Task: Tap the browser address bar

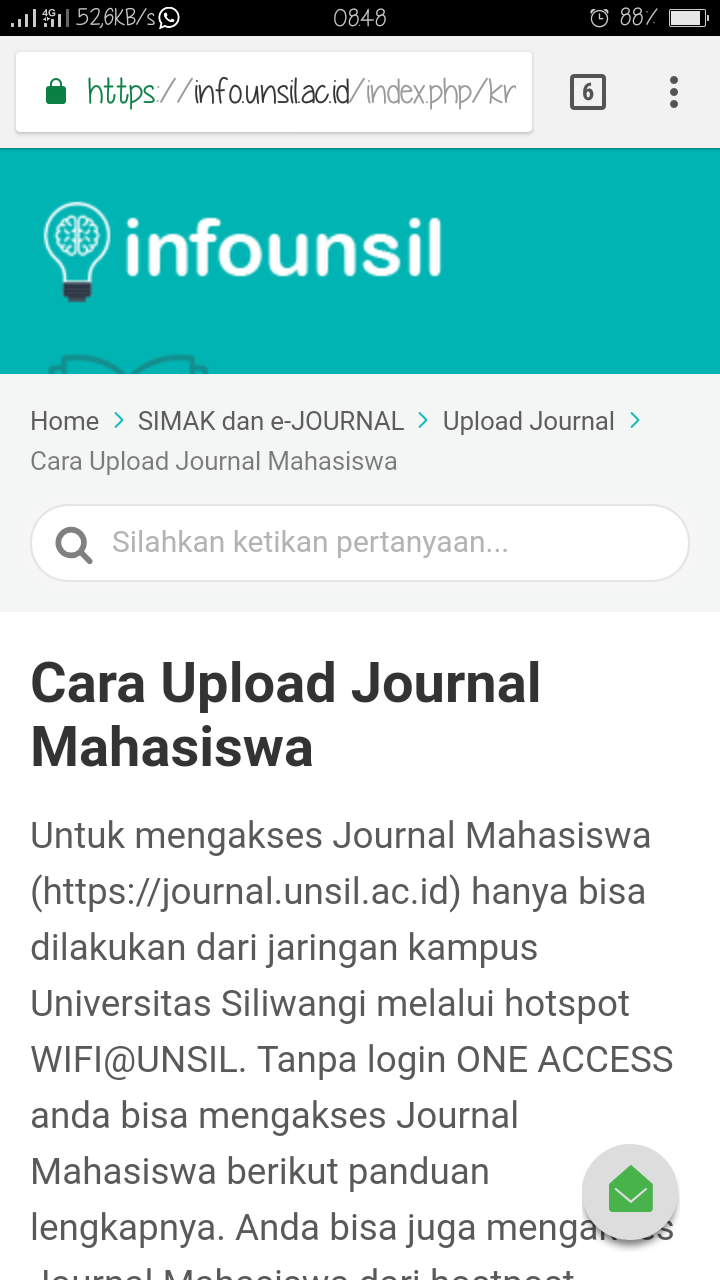Action: [x=274, y=92]
